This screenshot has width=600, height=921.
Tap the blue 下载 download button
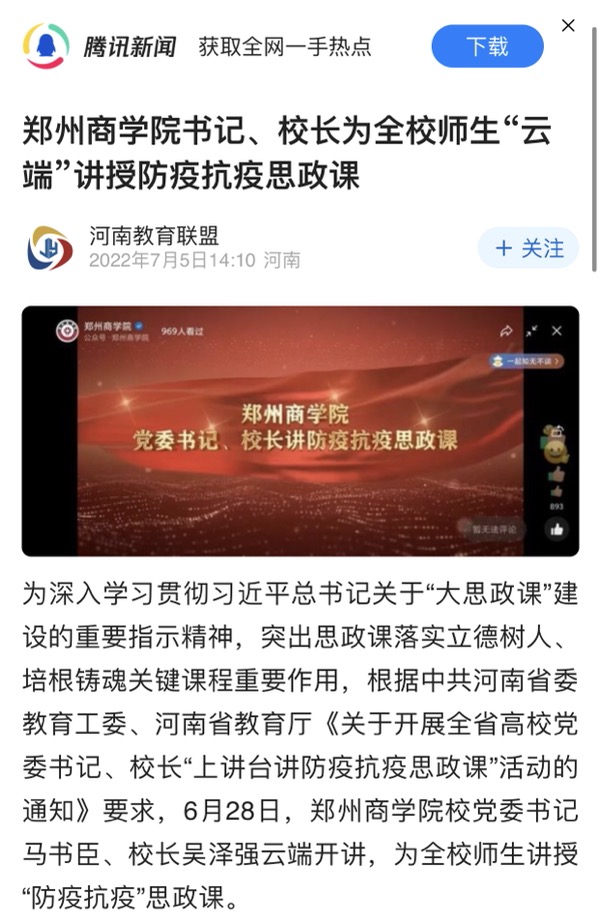(x=487, y=47)
